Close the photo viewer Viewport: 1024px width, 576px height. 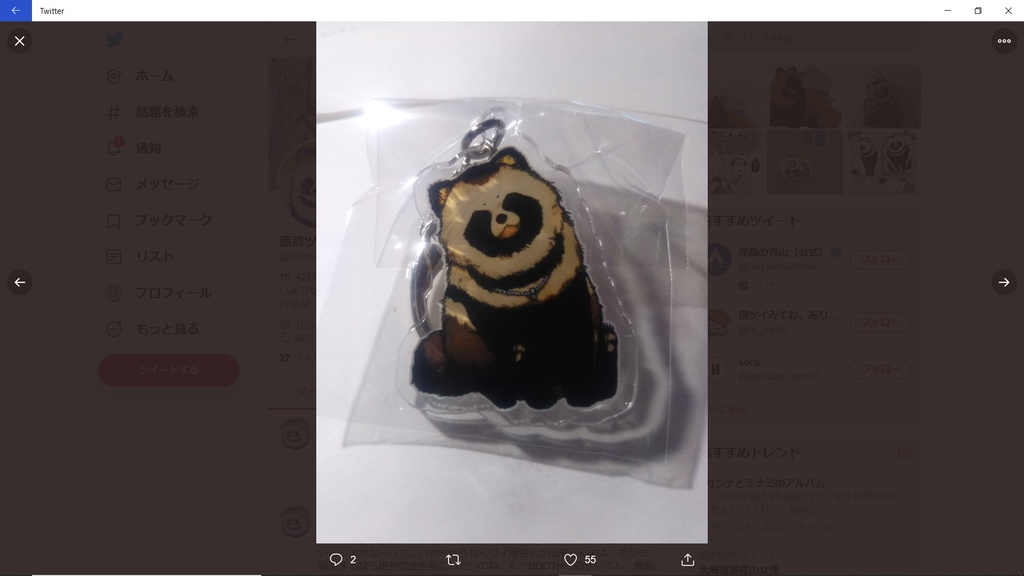click(x=19, y=41)
